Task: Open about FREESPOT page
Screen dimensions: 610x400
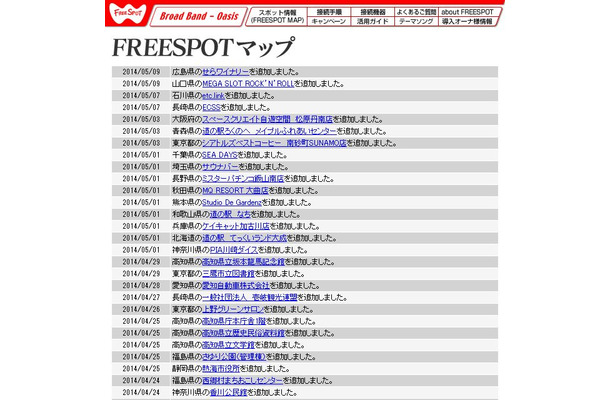Action: pos(468,10)
